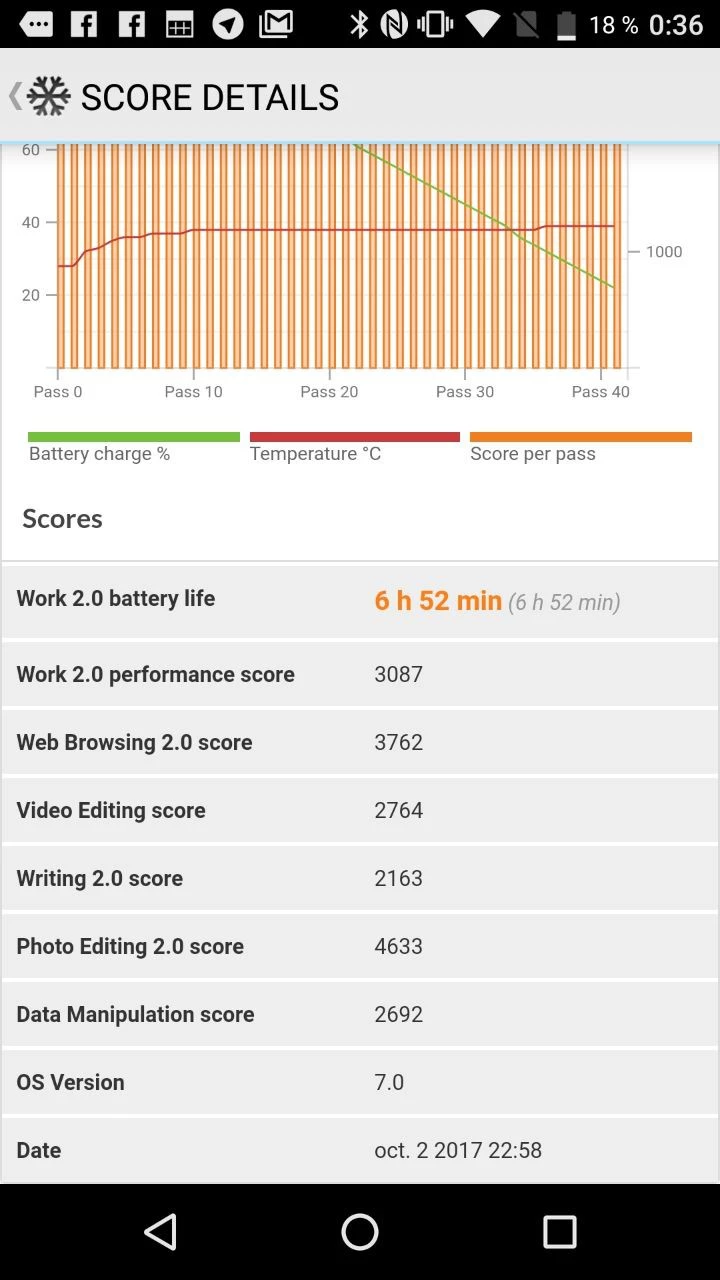Tap the Pass 20 marker on the chart
The width and height of the screenshot is (720, 1280).
pyautogui.click(x=329, y=391)
